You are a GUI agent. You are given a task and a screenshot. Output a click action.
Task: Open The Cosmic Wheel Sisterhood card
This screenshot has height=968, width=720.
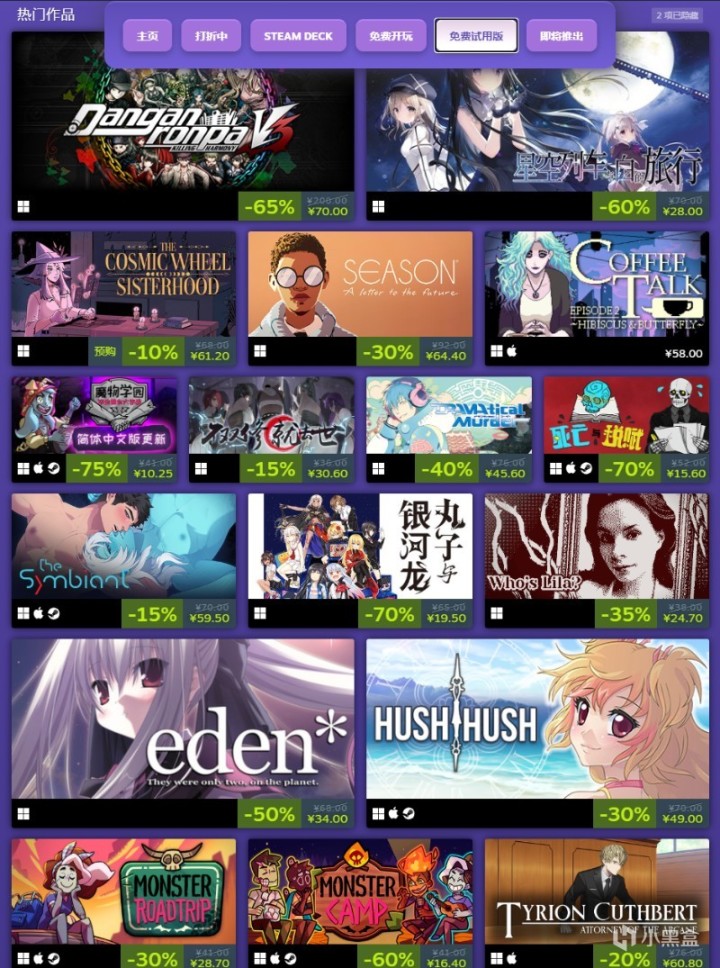tap(124, 285)
